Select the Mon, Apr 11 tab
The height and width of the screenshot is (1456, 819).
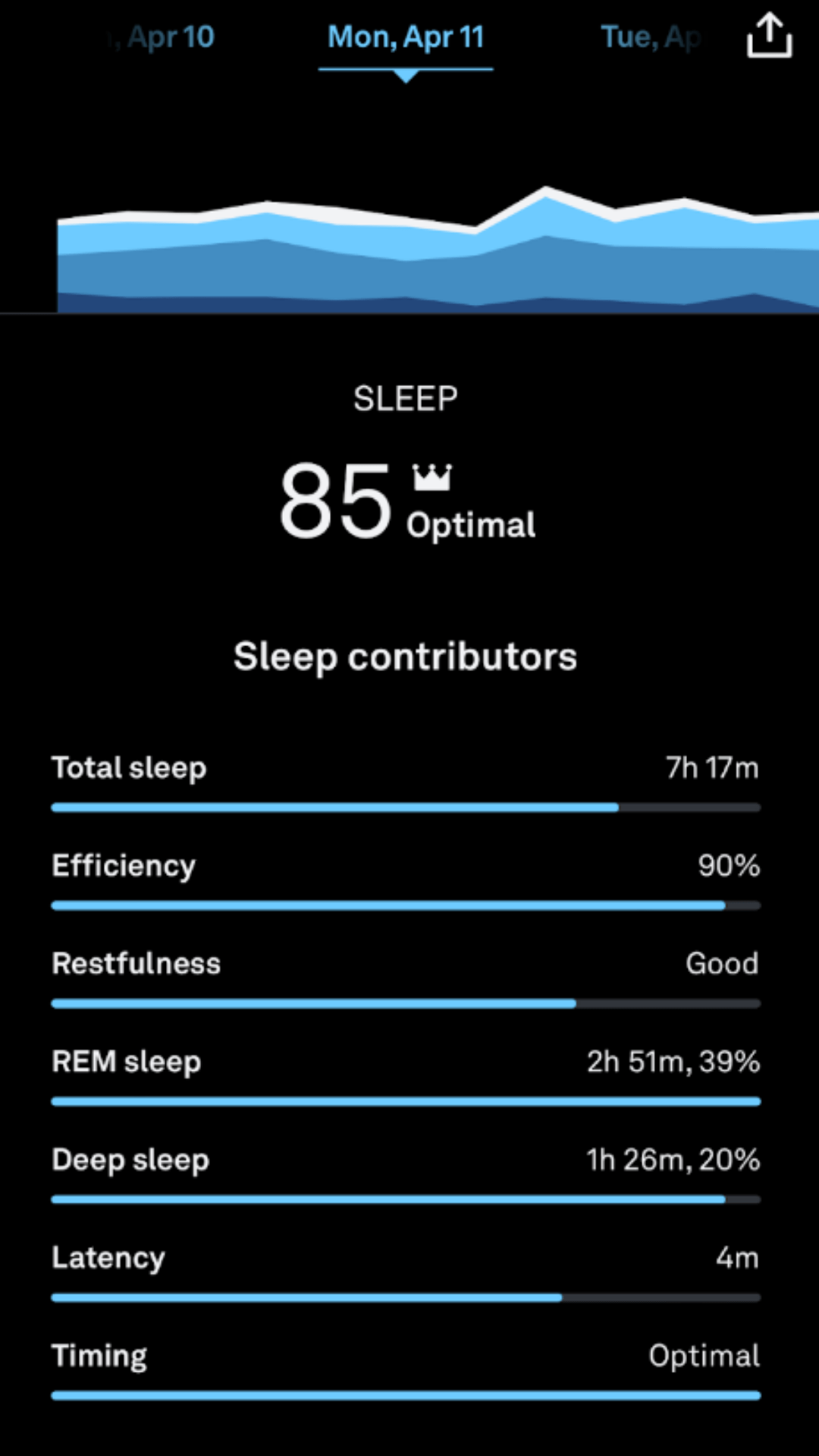[406, 37]
